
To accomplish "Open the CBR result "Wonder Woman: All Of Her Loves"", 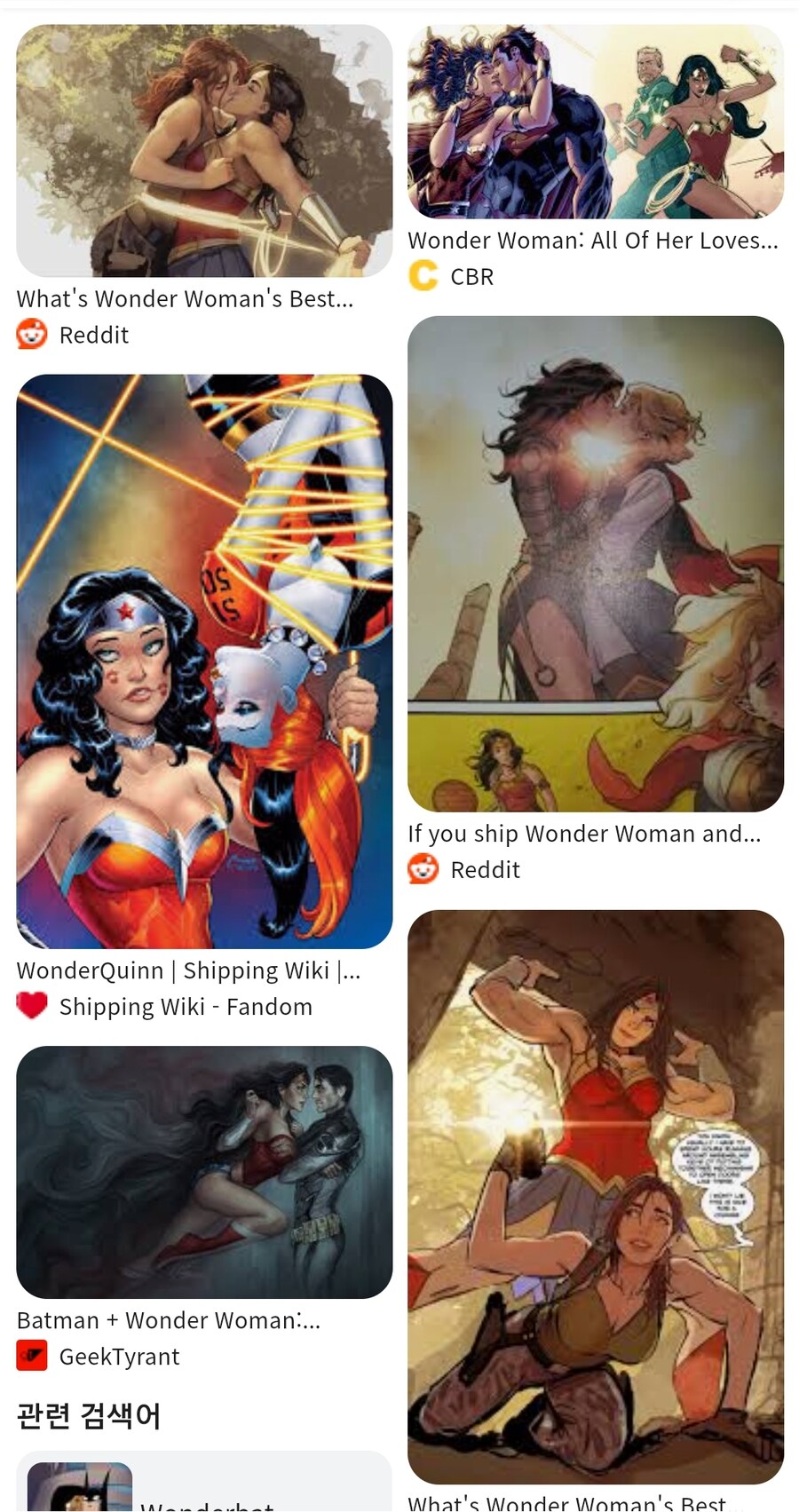I will [x=595, y=123].
